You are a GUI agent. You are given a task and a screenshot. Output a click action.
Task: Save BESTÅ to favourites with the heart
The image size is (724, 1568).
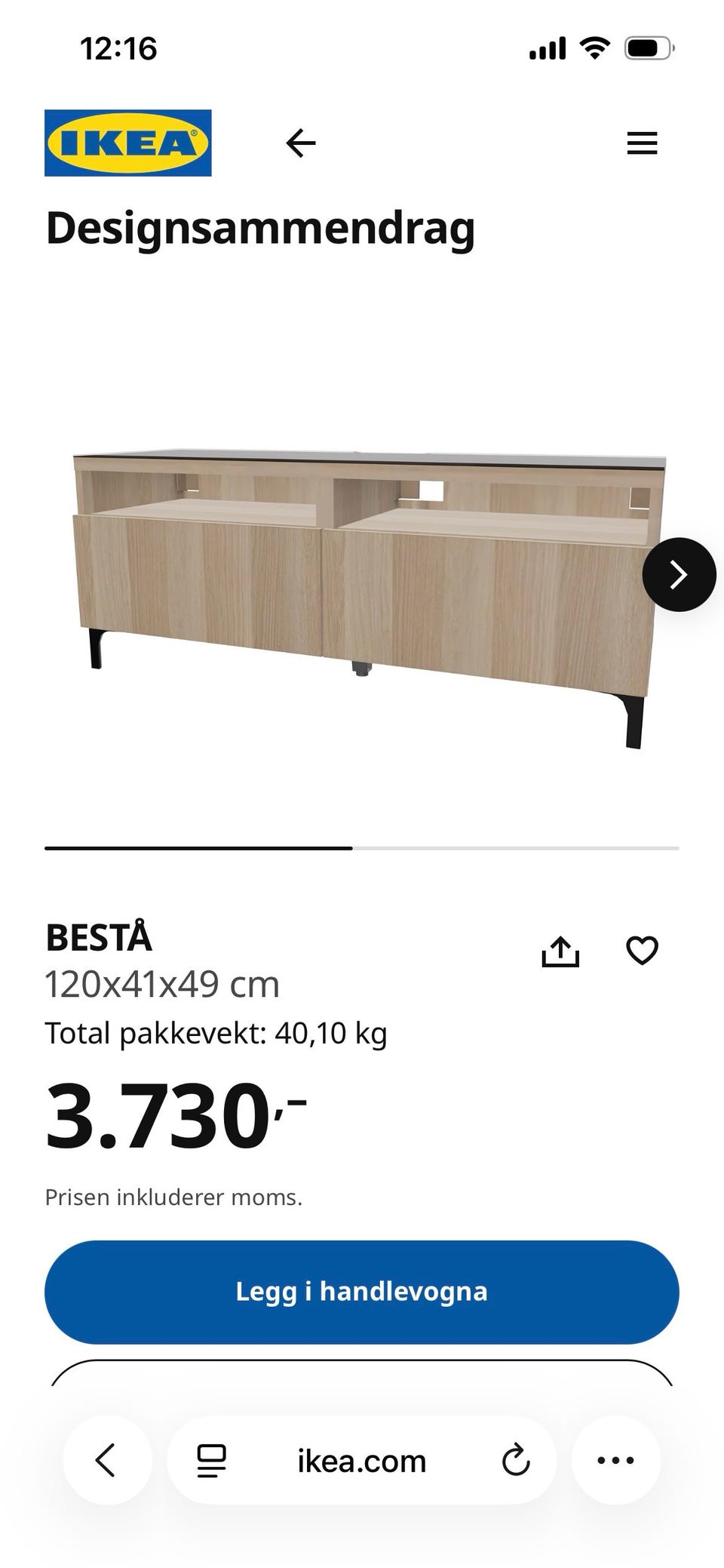click(643, 950)
